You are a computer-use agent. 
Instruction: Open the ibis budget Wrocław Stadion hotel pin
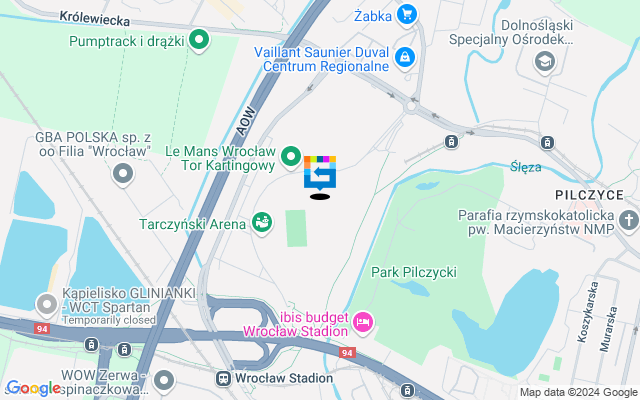click(363, 322)
